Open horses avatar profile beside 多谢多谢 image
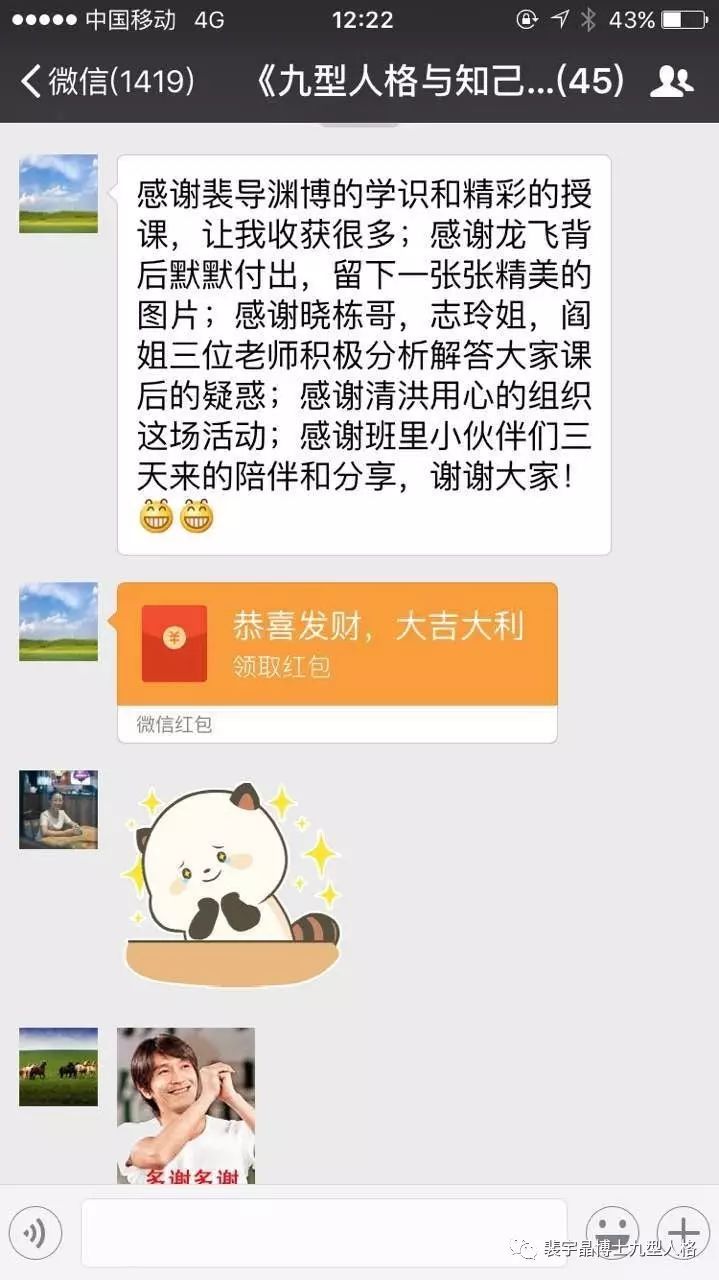The height and width of the screenshot is (1280, 719). click(58, 1066)
